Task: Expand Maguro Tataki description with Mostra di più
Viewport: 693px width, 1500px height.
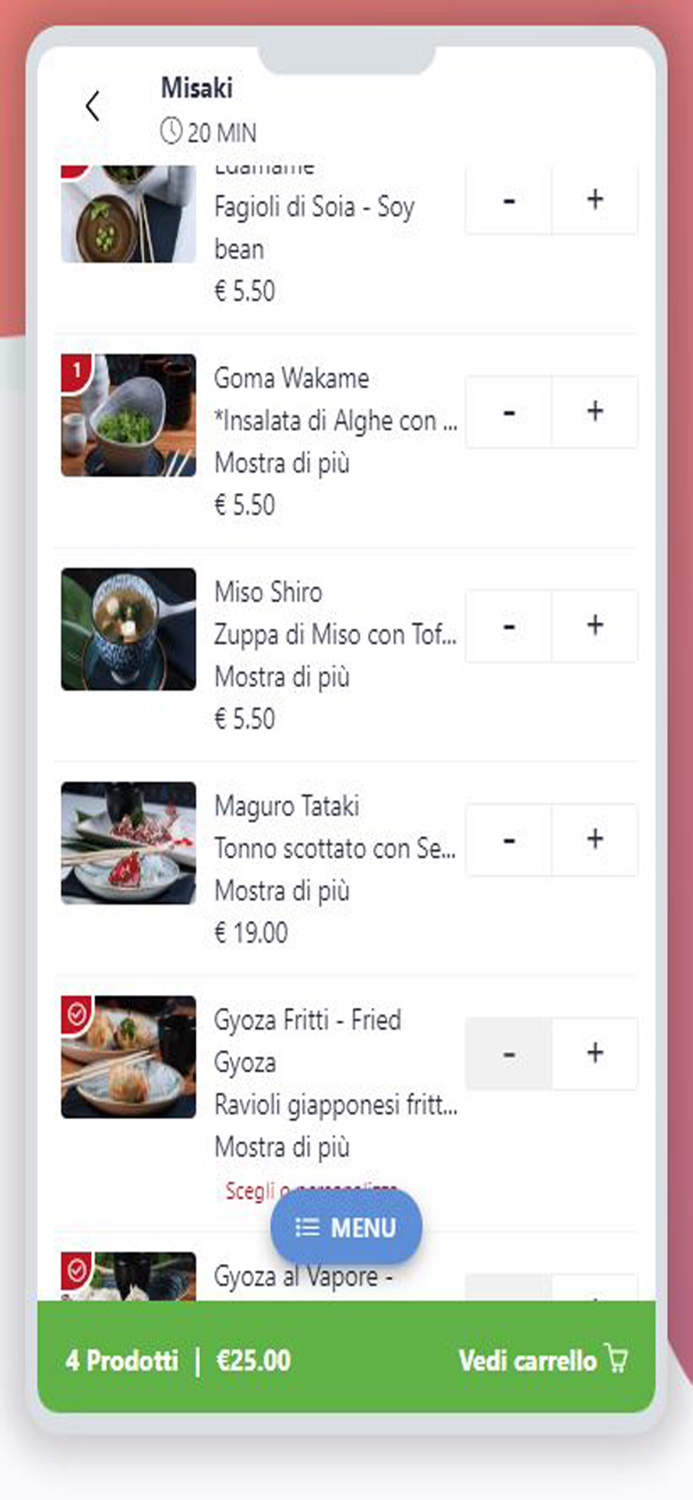Action: coord(282,891)
